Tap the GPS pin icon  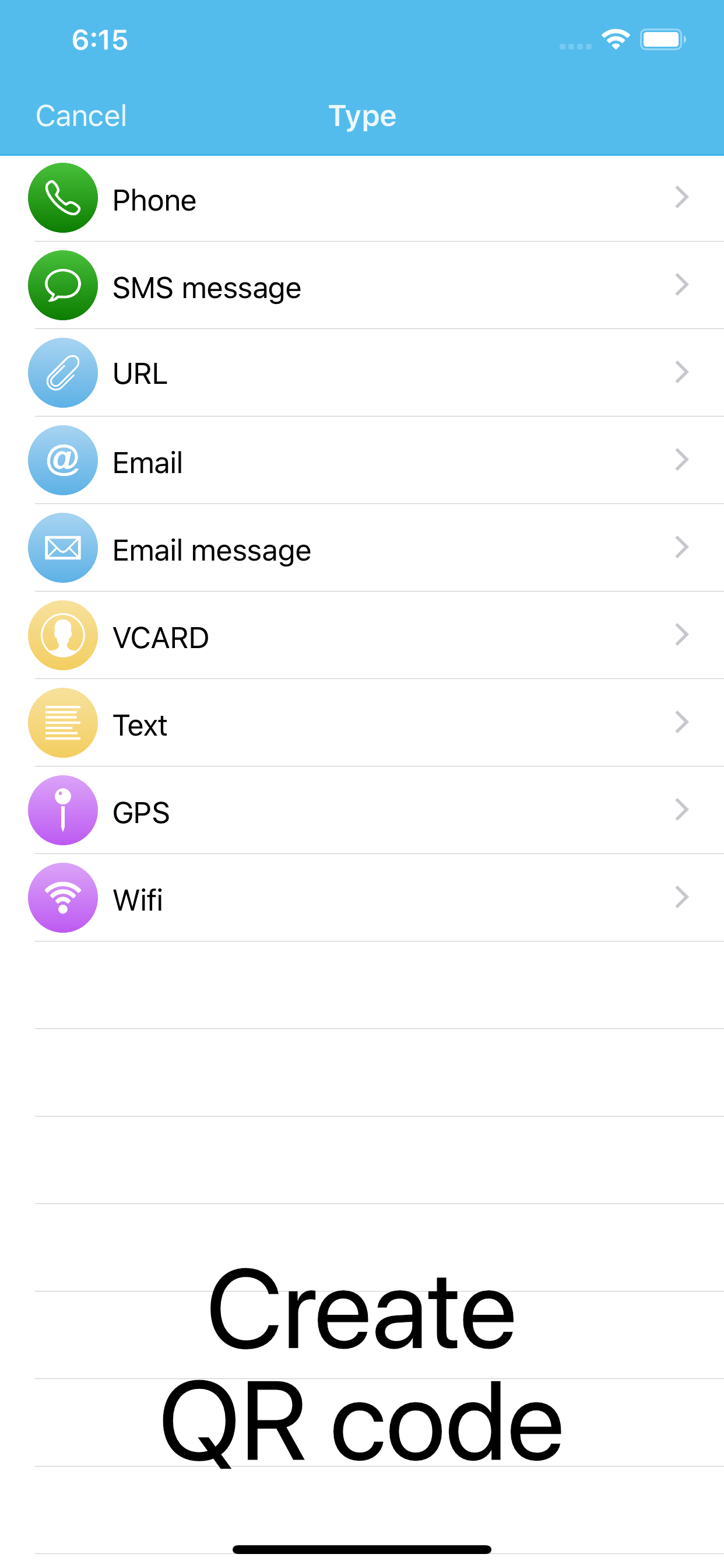pyautogui.click(x=63, y=810)
